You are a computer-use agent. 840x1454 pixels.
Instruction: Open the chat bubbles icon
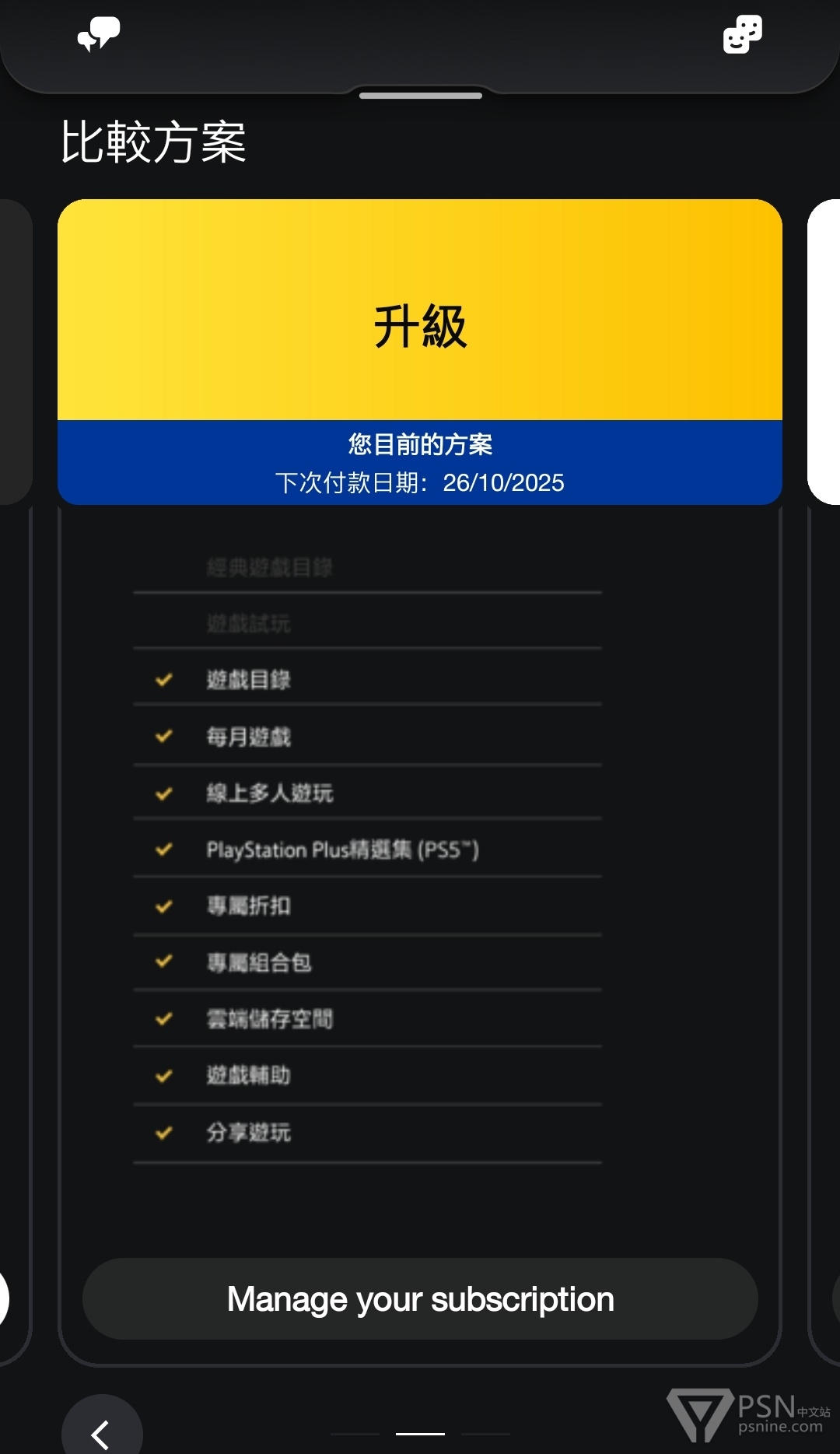[x=99, y=34]
